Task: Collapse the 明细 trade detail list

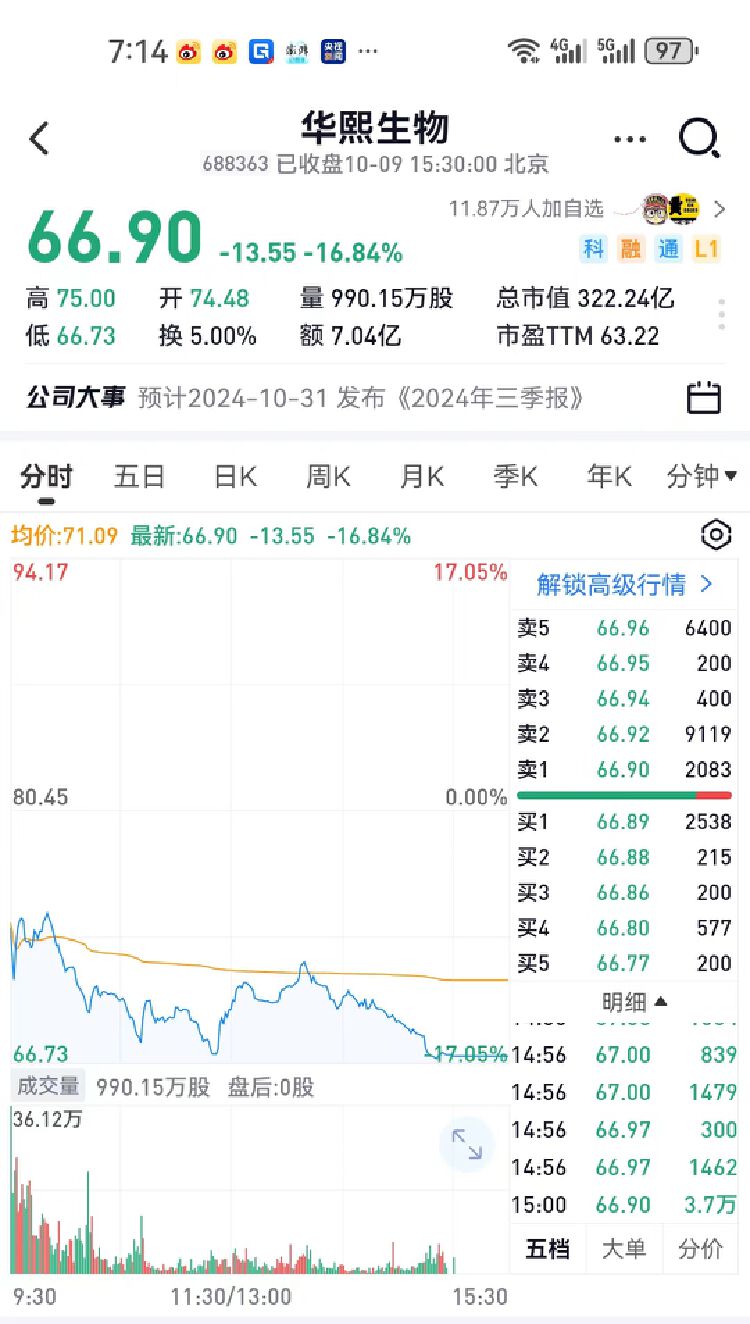Action: coord(634,1001)
